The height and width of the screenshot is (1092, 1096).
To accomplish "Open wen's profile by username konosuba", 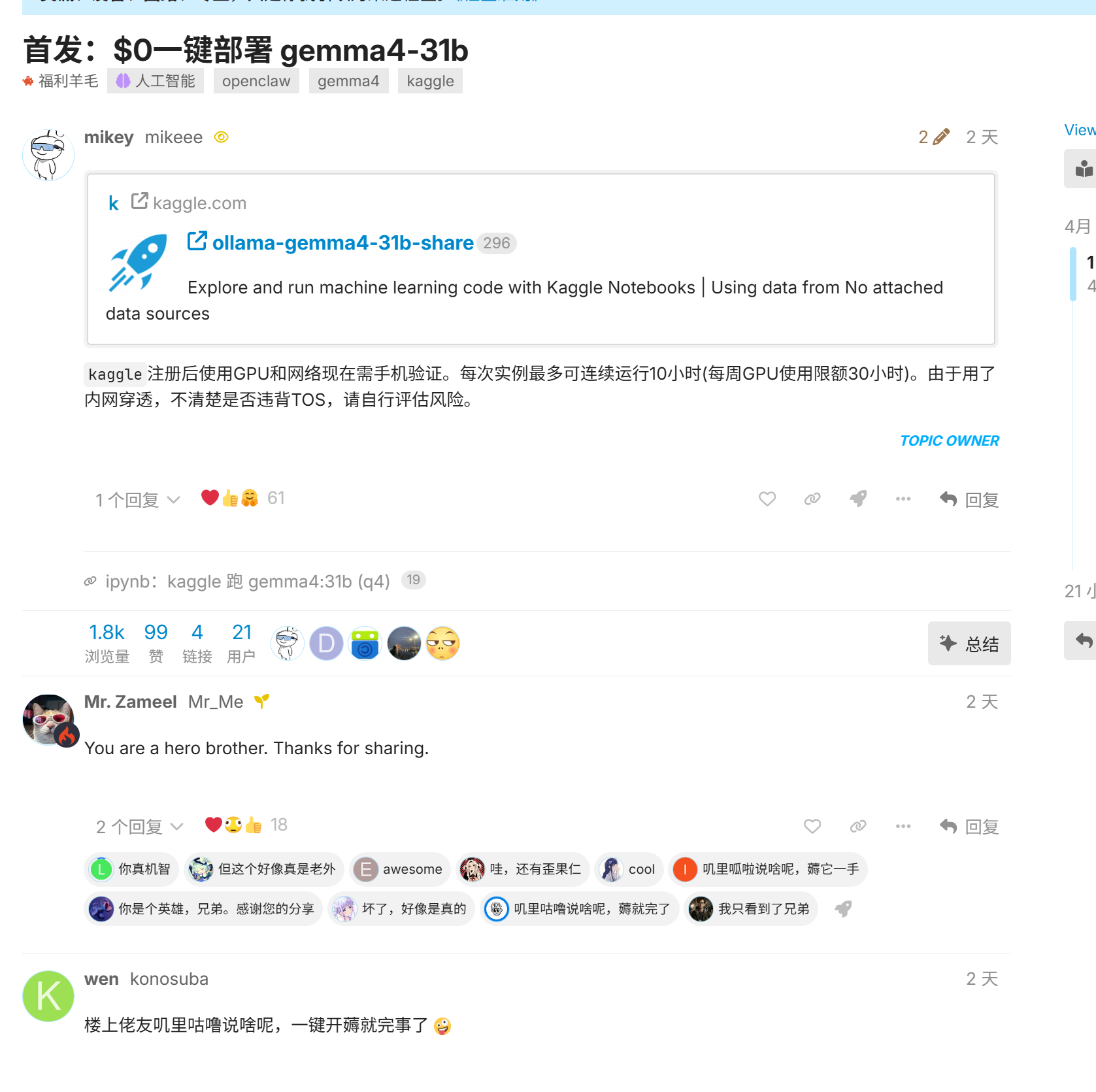I will [169, 979].
